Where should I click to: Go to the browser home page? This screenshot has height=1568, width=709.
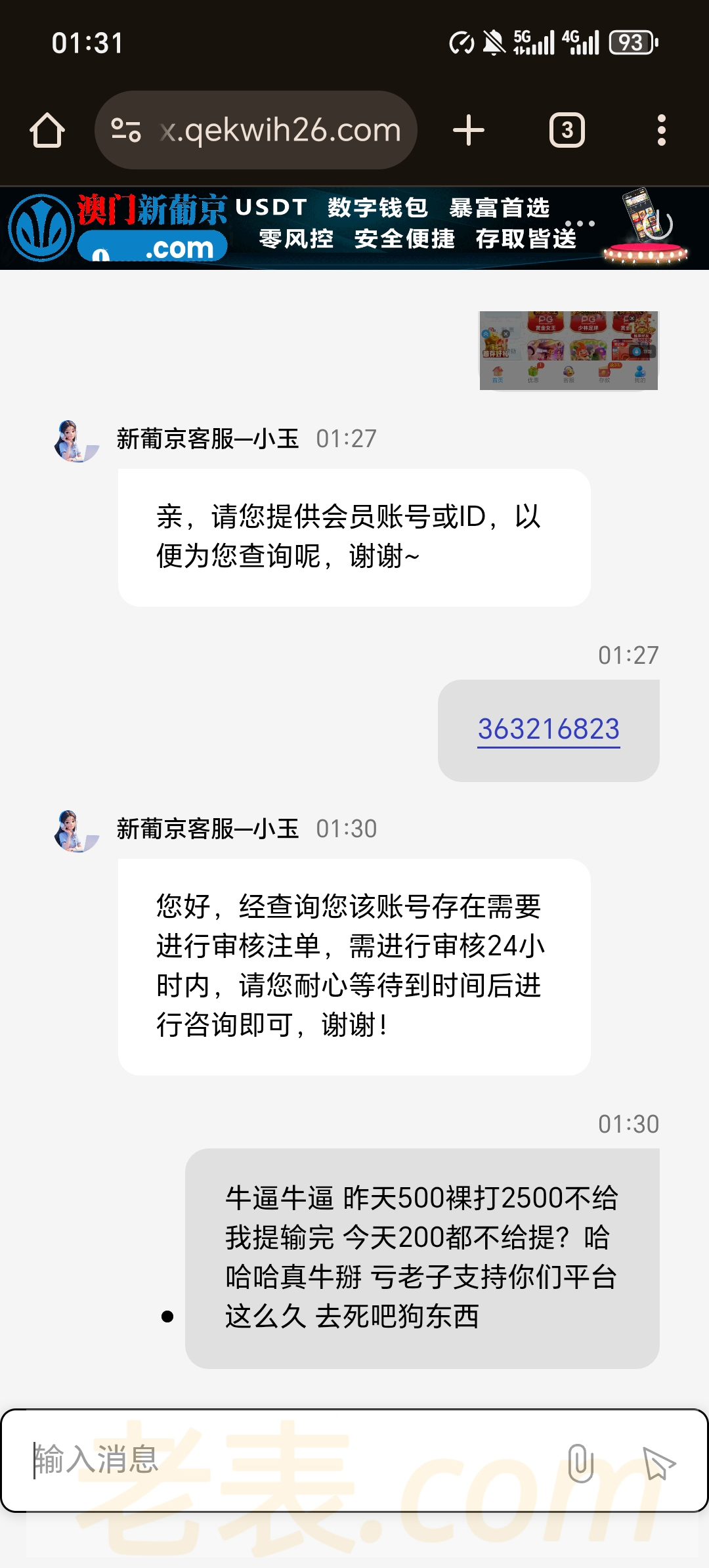tap(47, 130)
